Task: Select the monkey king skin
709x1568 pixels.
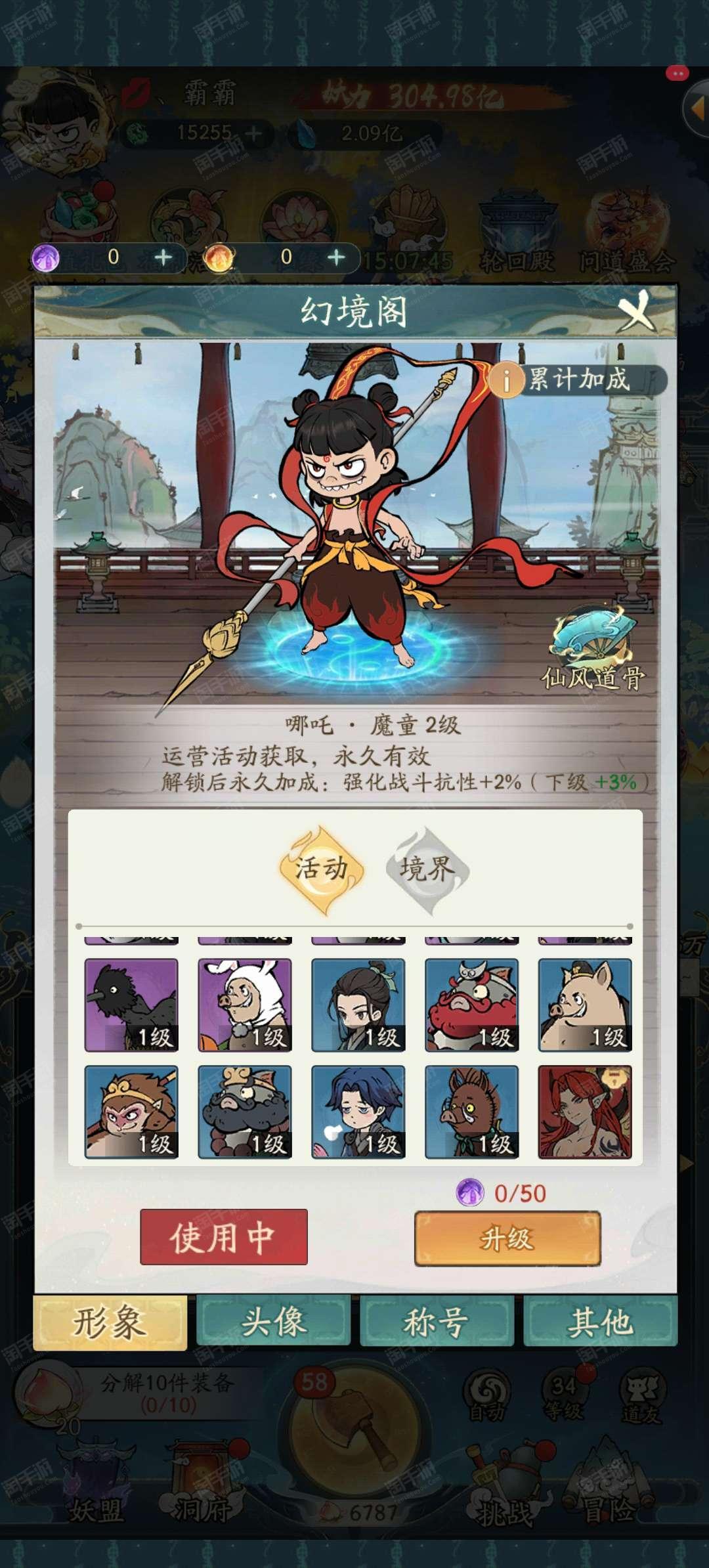Action: 131,1112
